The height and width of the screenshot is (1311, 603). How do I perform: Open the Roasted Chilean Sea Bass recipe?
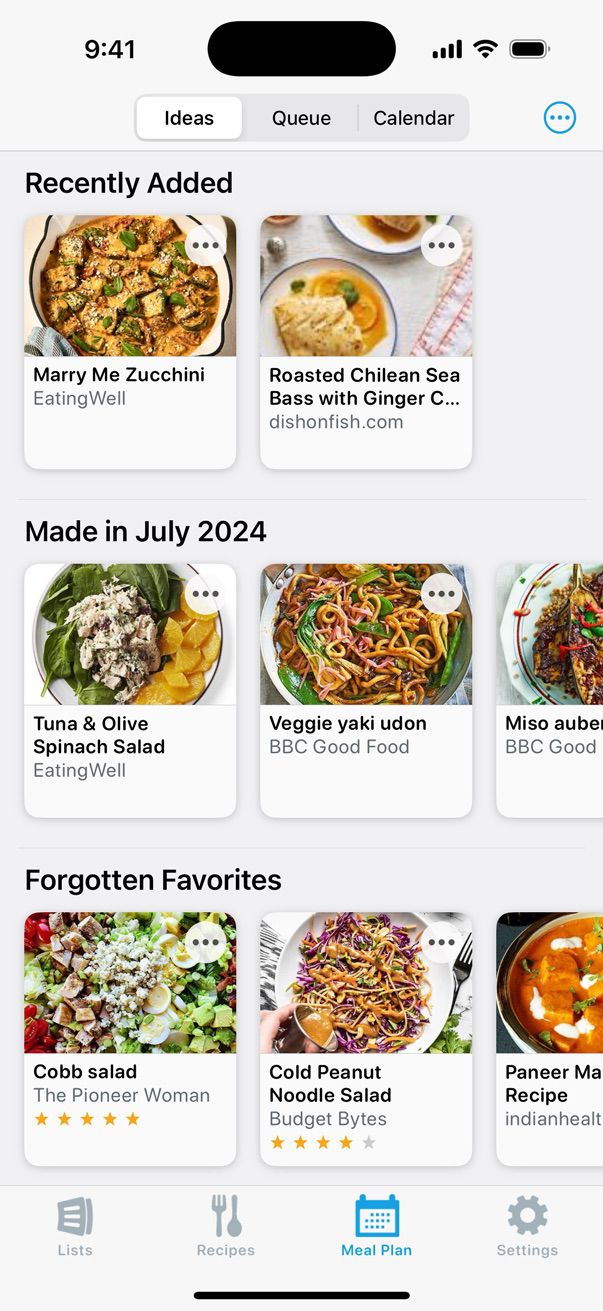(366, 340)
